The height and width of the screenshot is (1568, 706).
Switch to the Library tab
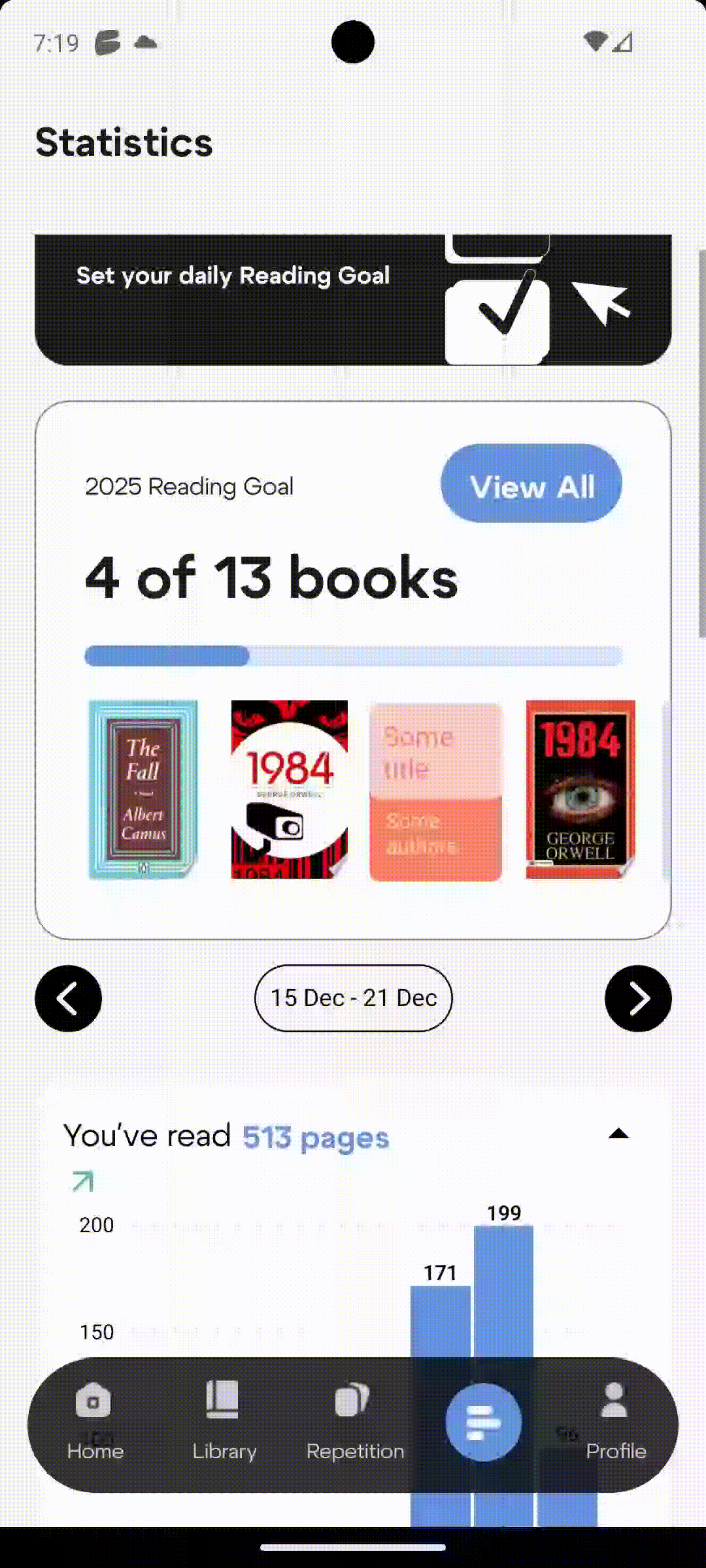[x=224, y=1423]
